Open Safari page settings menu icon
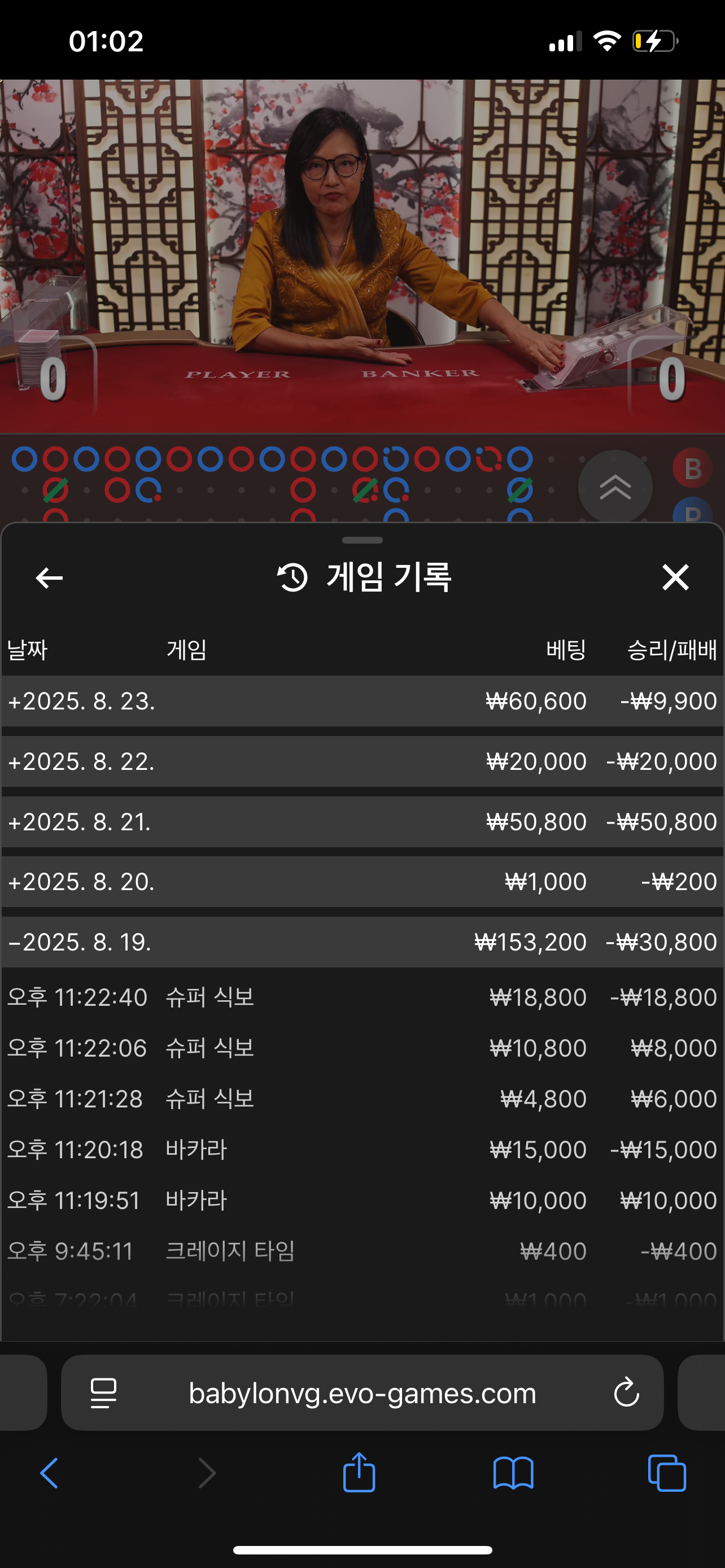This screenshot has width=725, height=1568. pyautogui.click(x=103, y=1392)
